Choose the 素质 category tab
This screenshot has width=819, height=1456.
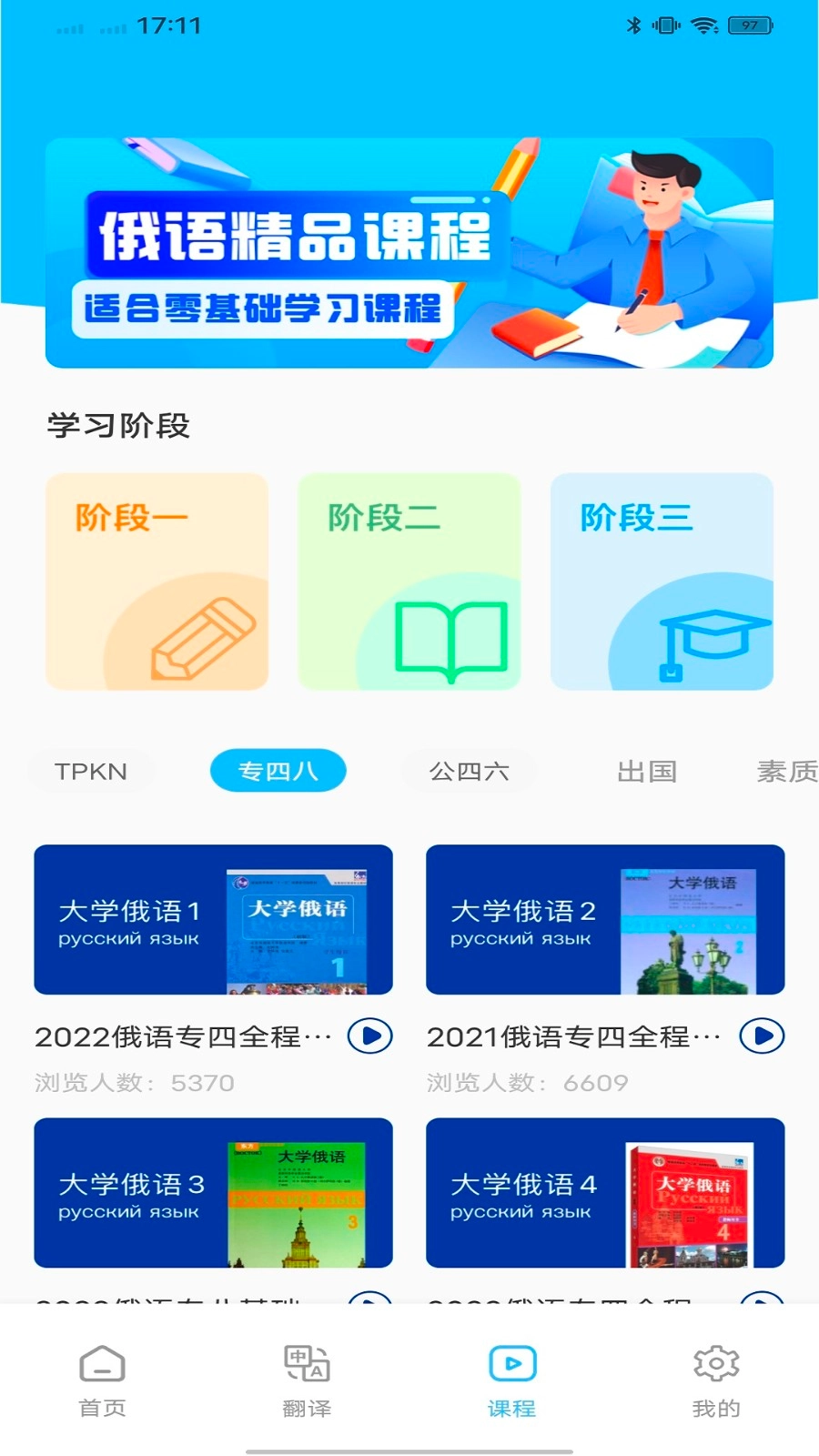pyautogui.click(x=788, y=771)
